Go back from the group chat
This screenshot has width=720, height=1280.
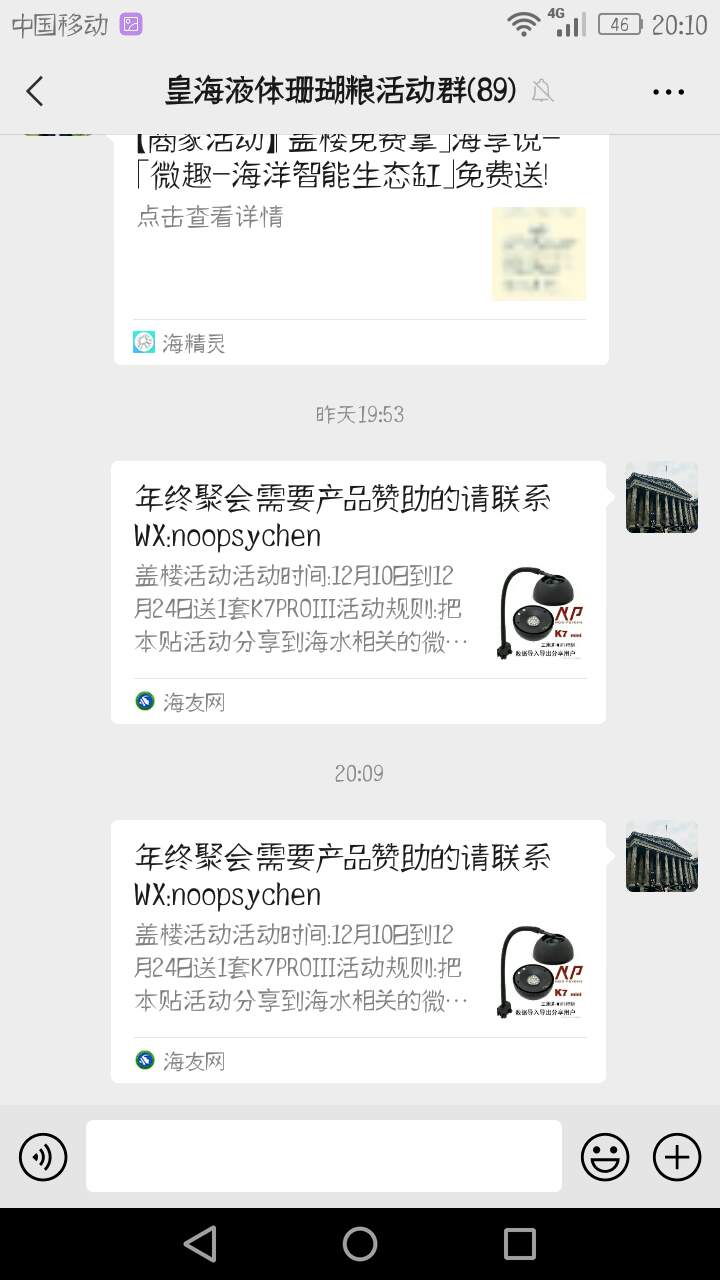(x=35, y=91)
